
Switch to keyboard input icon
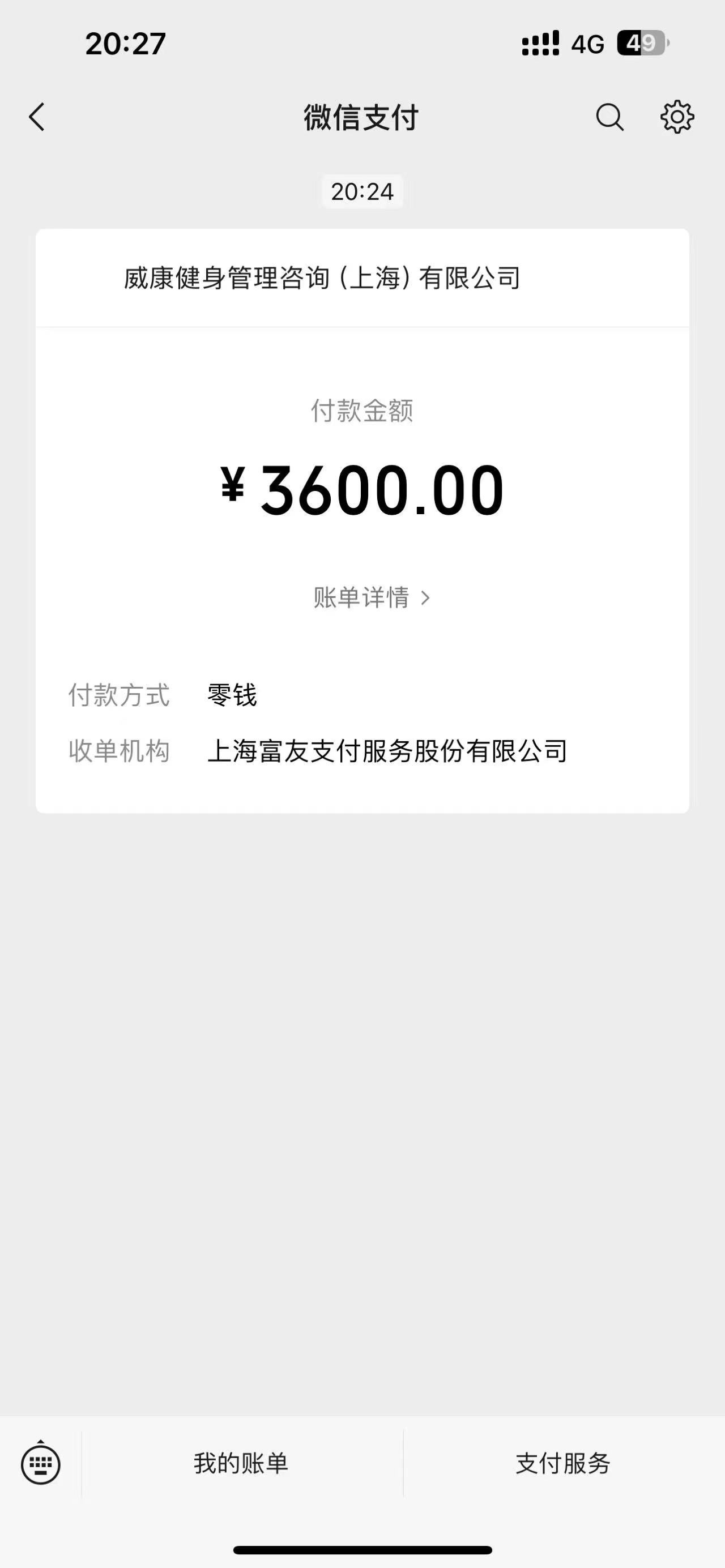pyautogui.click(x=41, y=1464)
